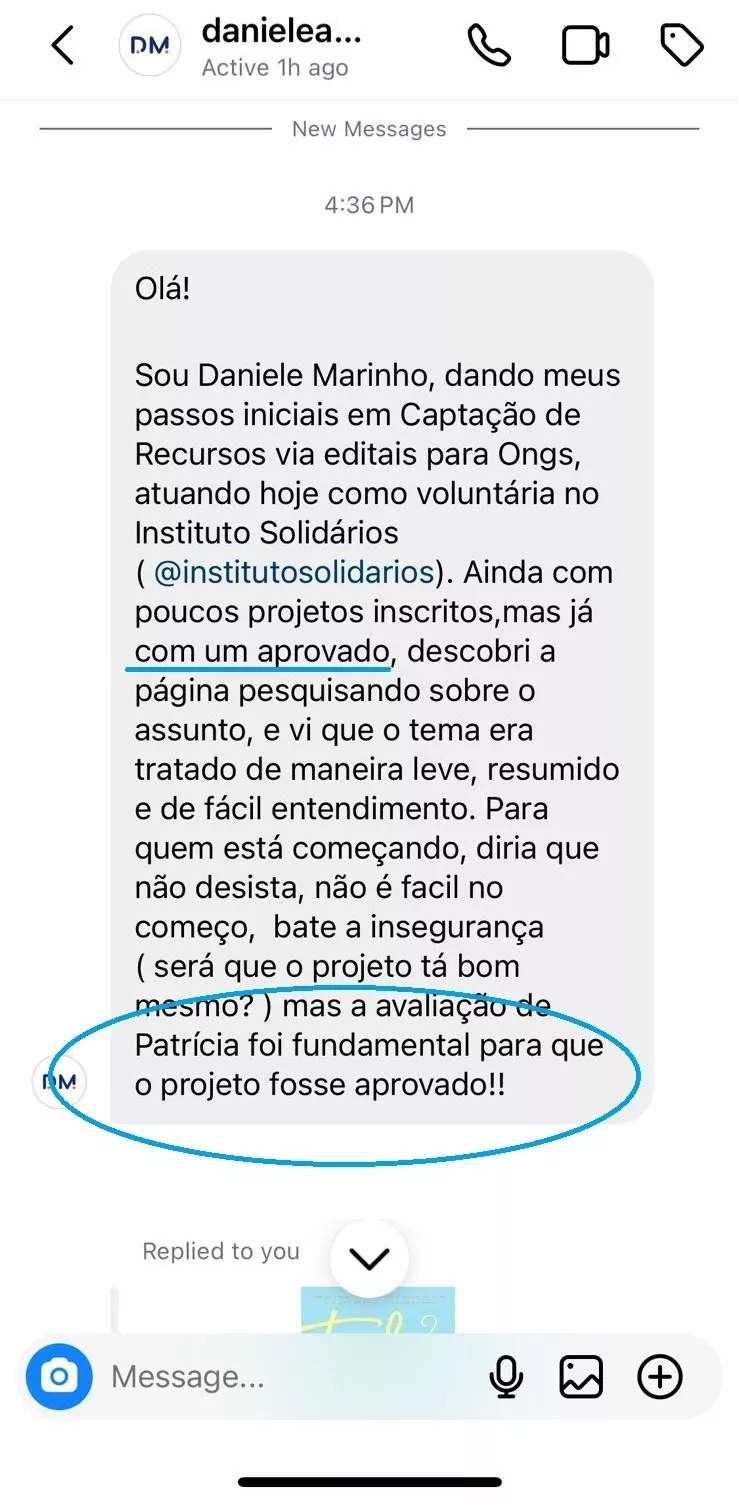Open more attachment options
This screenshot has height=1503, width=739.
[x=660, y=1377]
